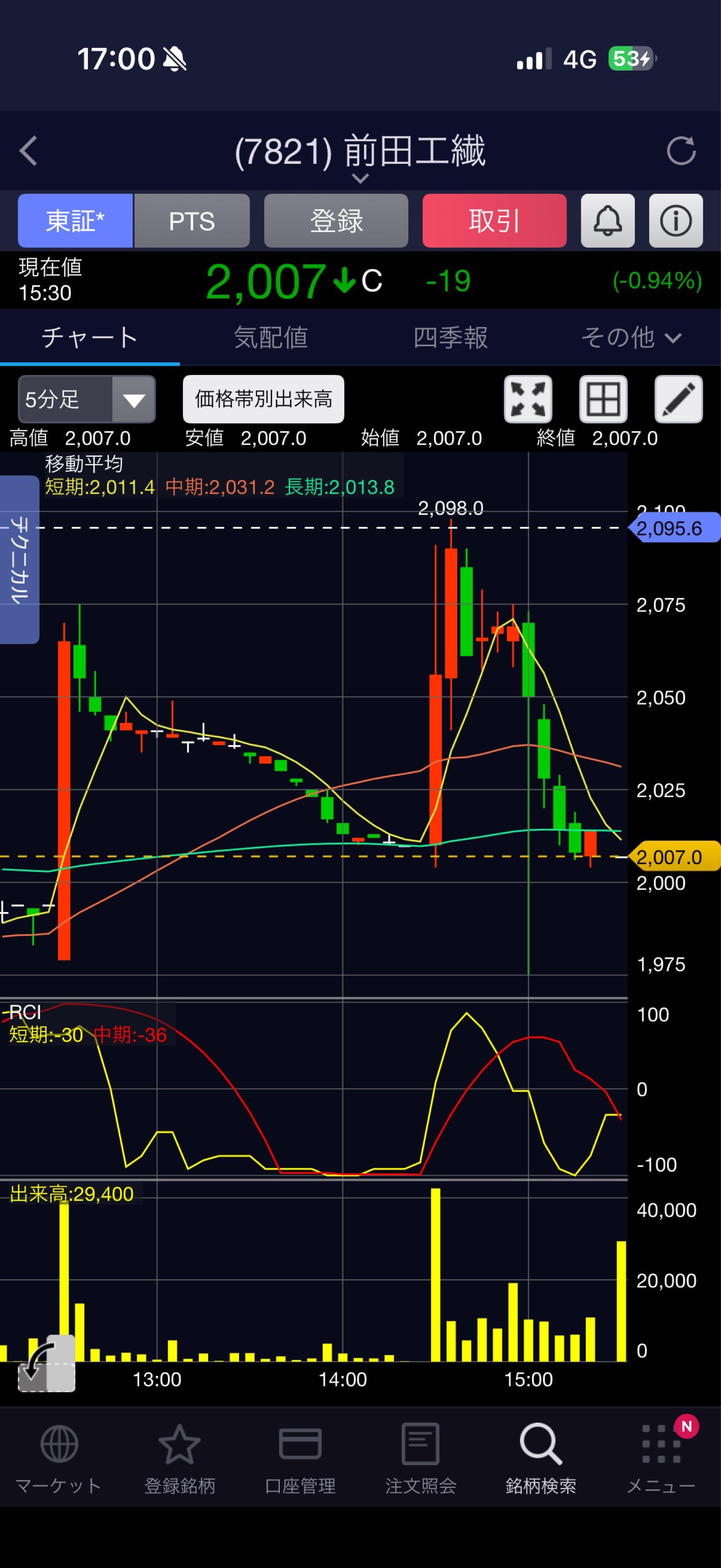Expand the その他 menu
721x1568 pixels.
630,337
